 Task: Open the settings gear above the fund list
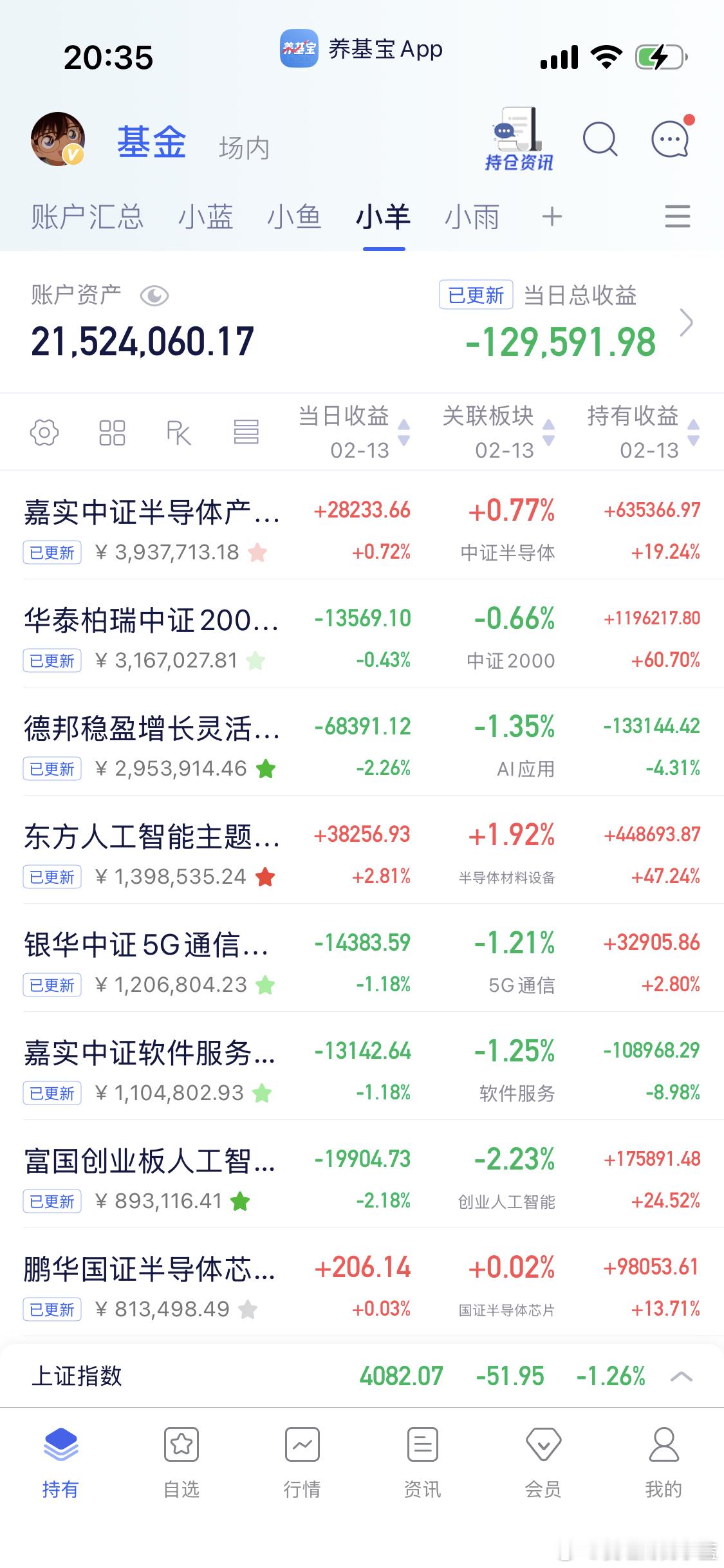point(43,433)
